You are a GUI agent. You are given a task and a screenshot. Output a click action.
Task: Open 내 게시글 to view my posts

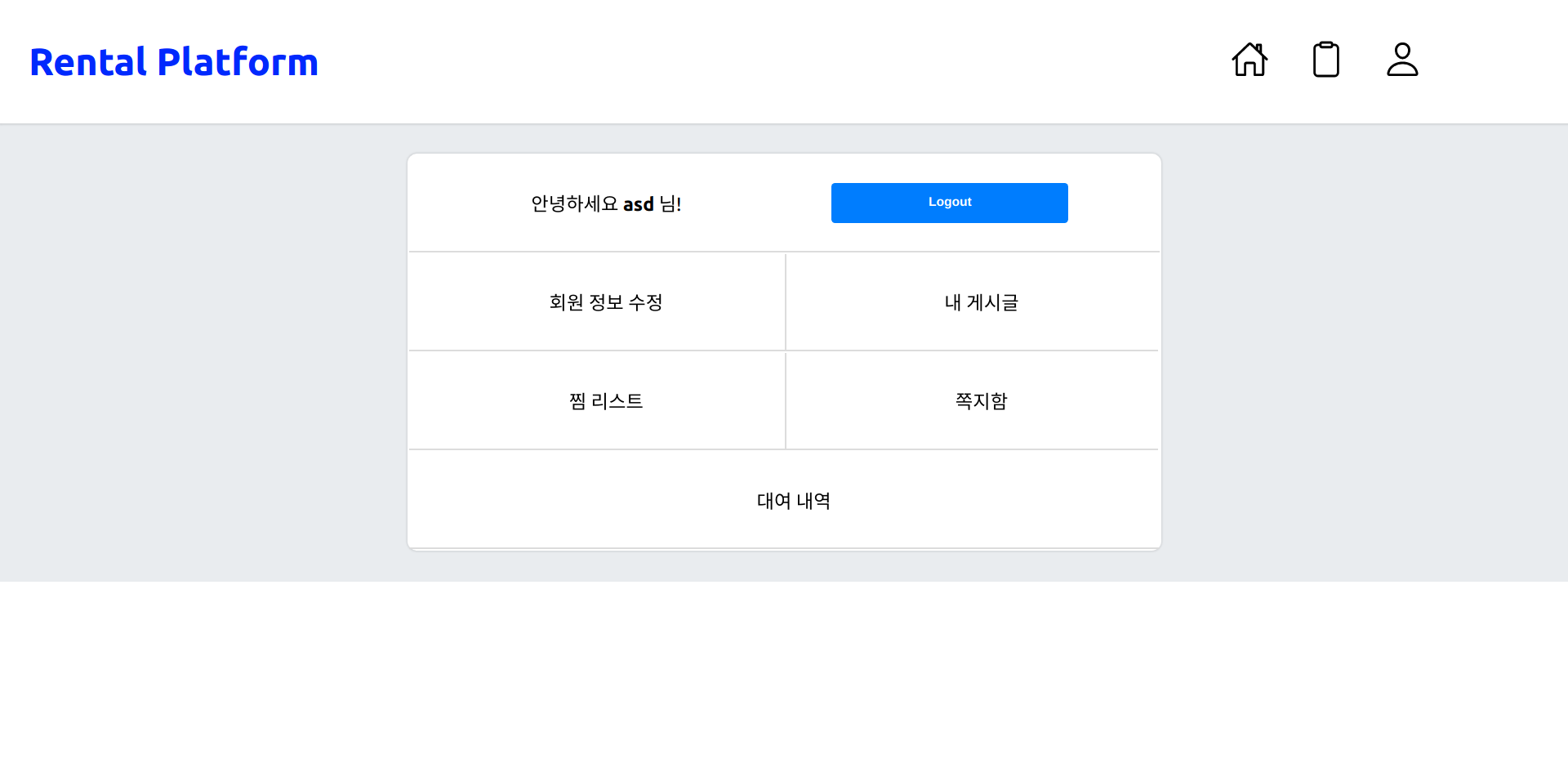981,302
